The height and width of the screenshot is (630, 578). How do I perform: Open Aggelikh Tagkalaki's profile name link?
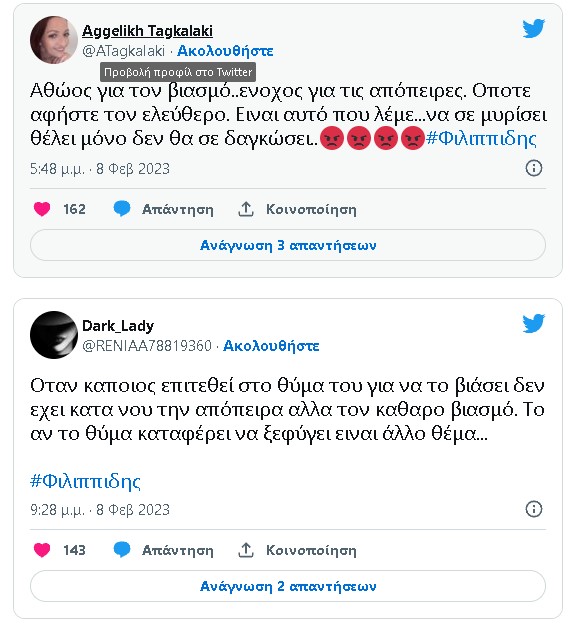click(147, 31)
